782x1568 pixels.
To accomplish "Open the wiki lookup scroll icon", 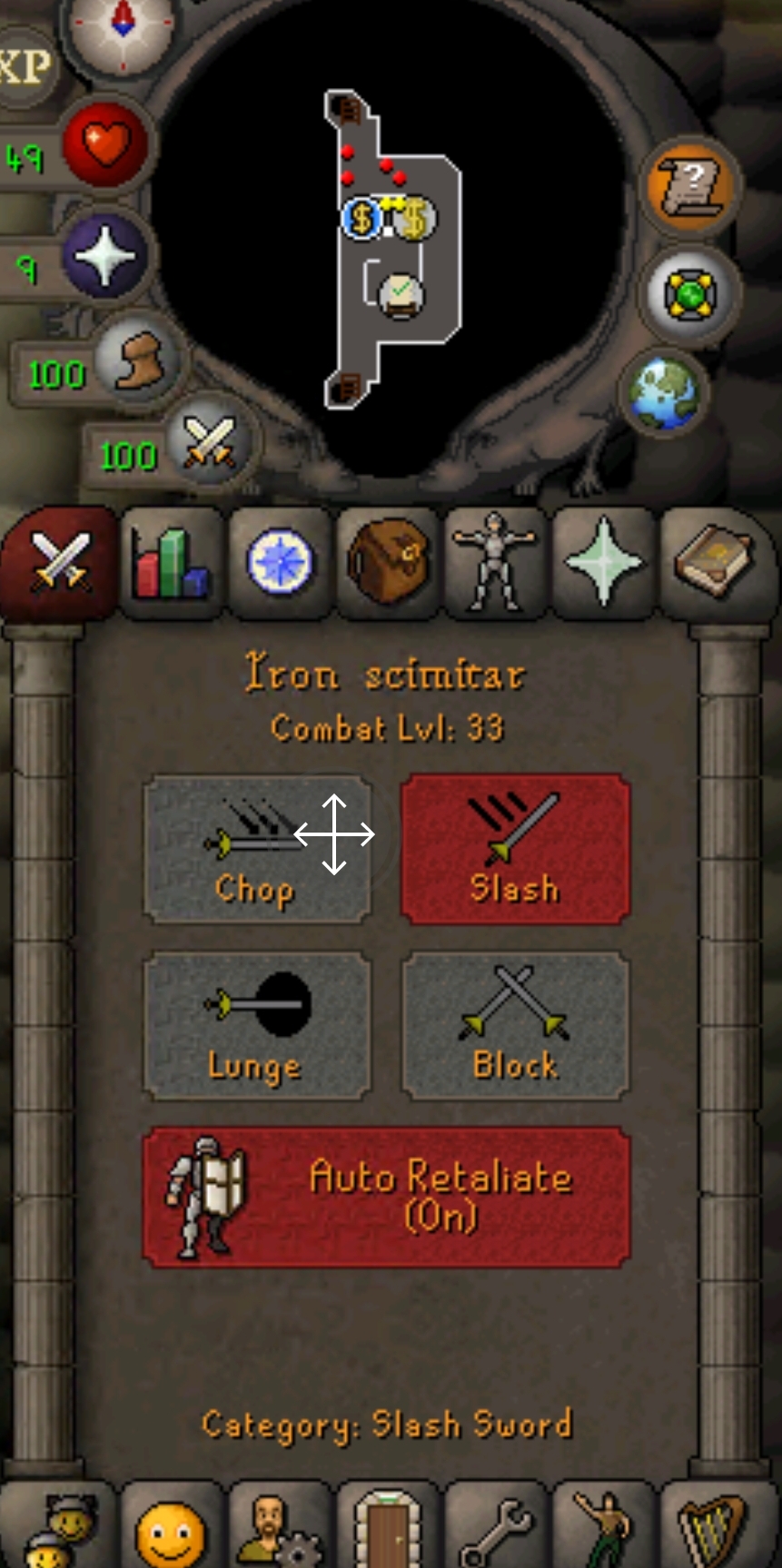I will pyautogui.click(x=691, y=186).
